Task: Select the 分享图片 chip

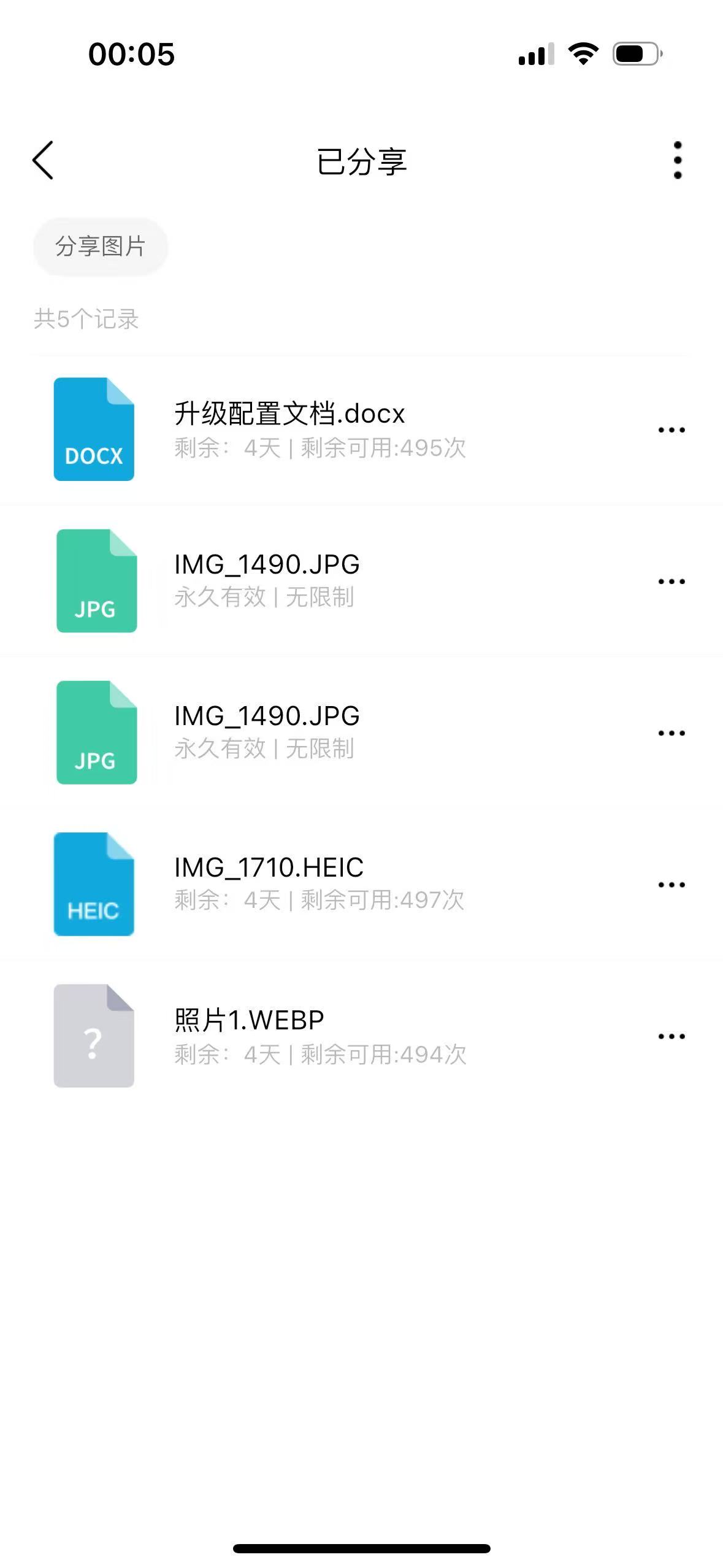Action: (x=101, y=247)
